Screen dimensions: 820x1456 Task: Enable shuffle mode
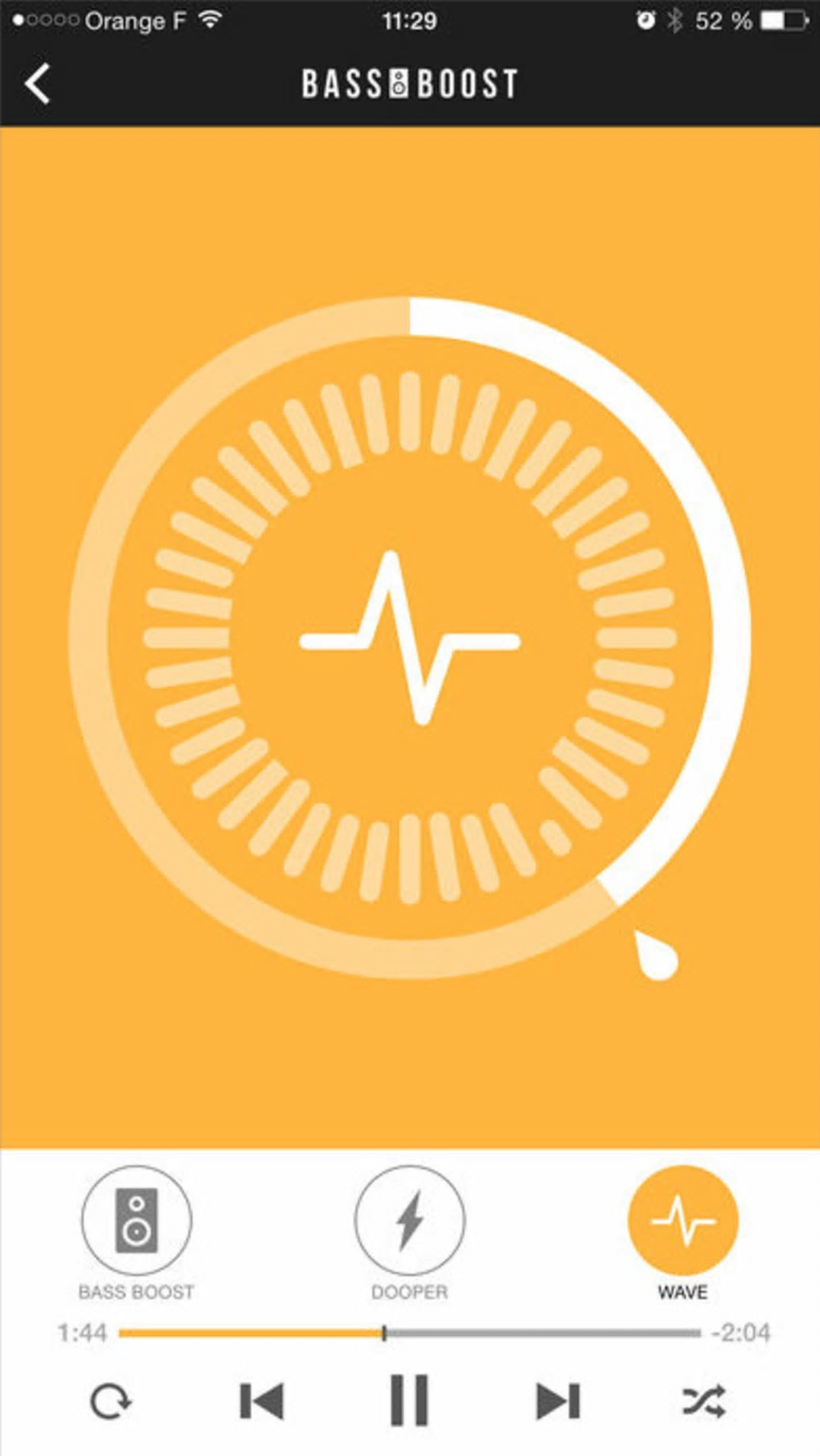pos(704,1401)
